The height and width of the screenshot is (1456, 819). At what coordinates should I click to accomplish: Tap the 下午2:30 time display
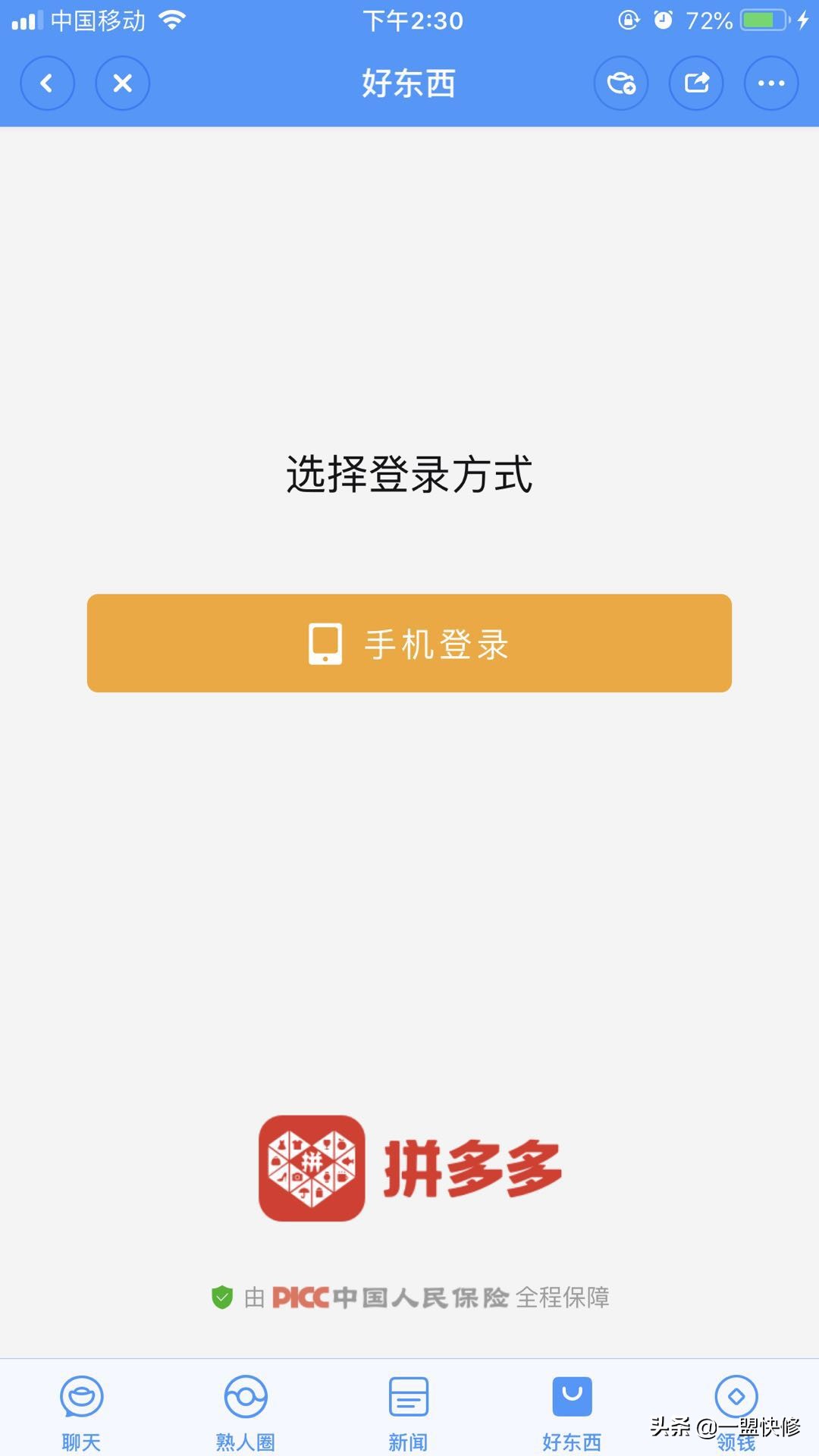409,20
